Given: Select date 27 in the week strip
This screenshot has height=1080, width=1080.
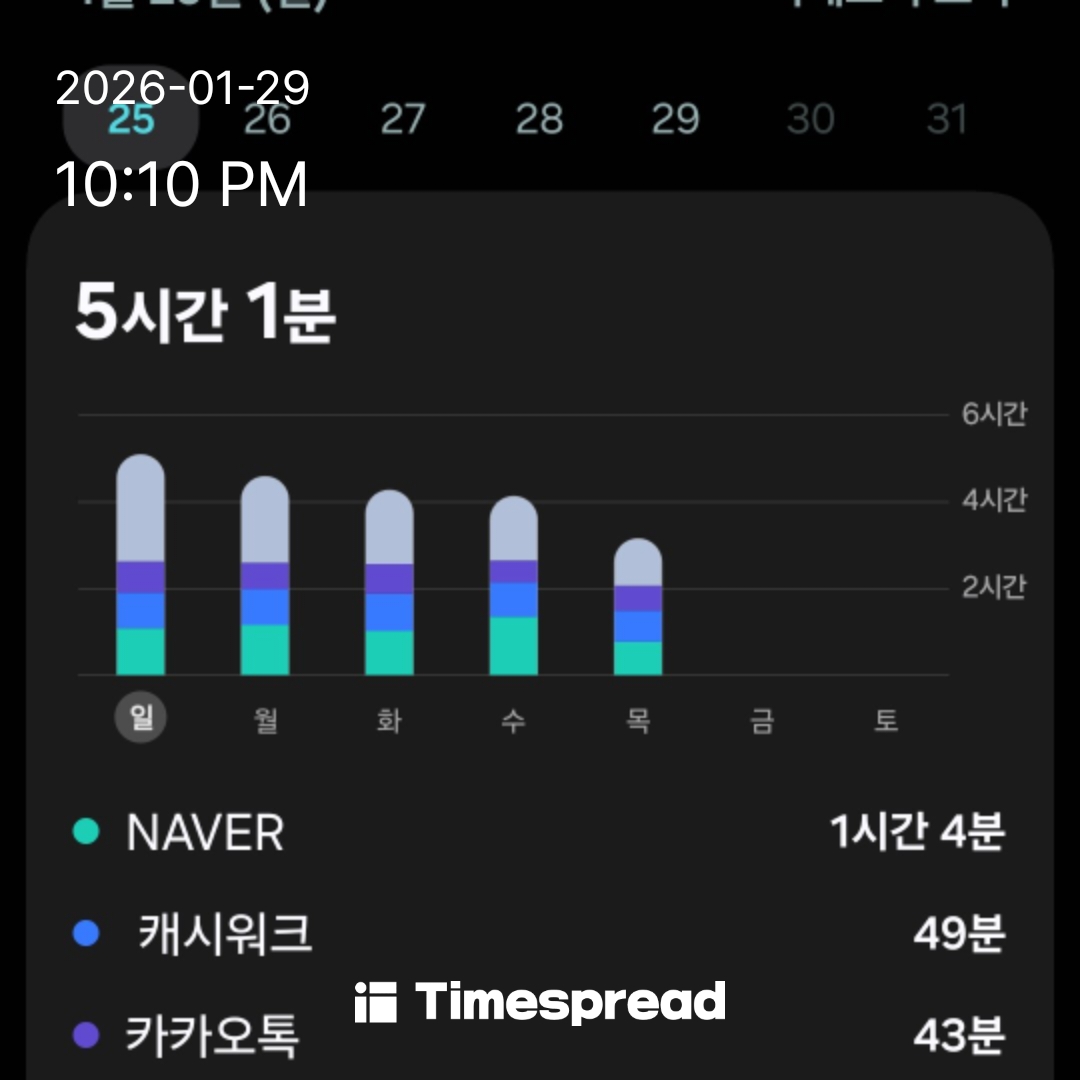Looking at the screenshot, I should (x=403, y=120).
